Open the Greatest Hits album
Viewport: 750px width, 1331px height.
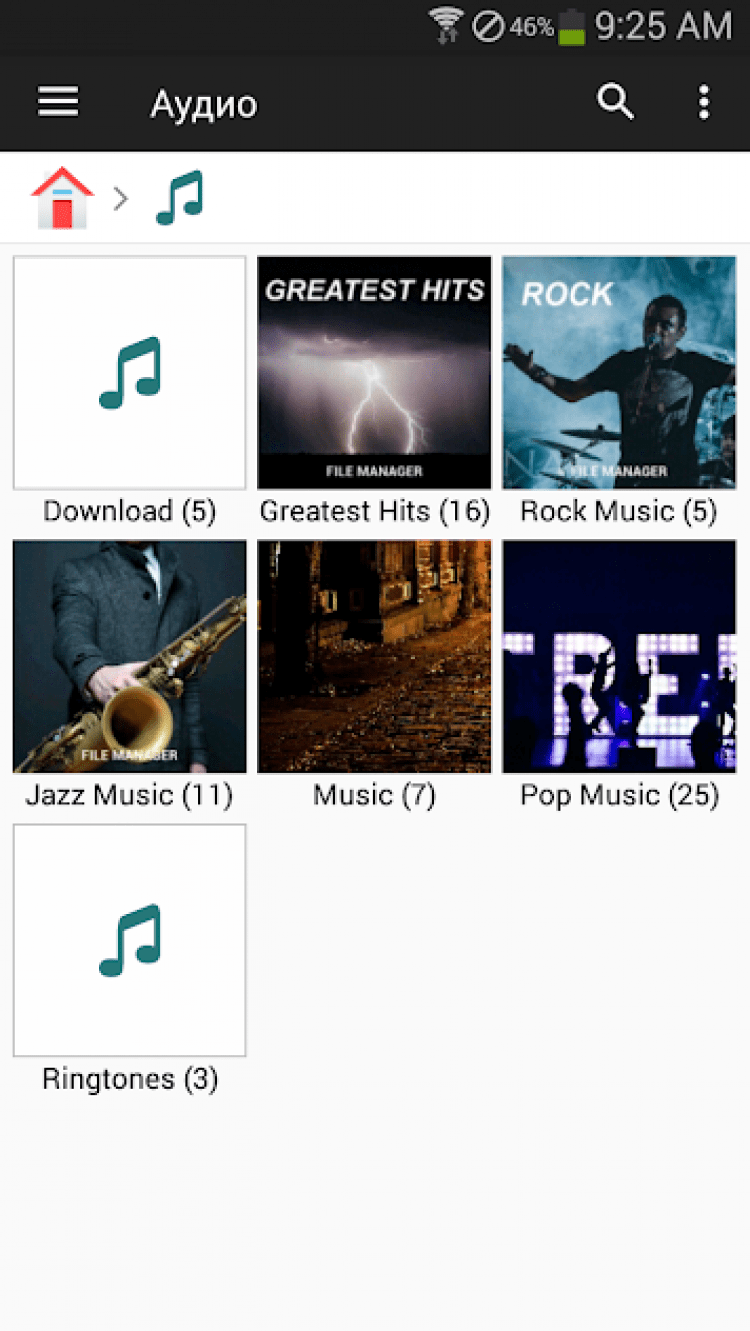[x=374, y=373]
